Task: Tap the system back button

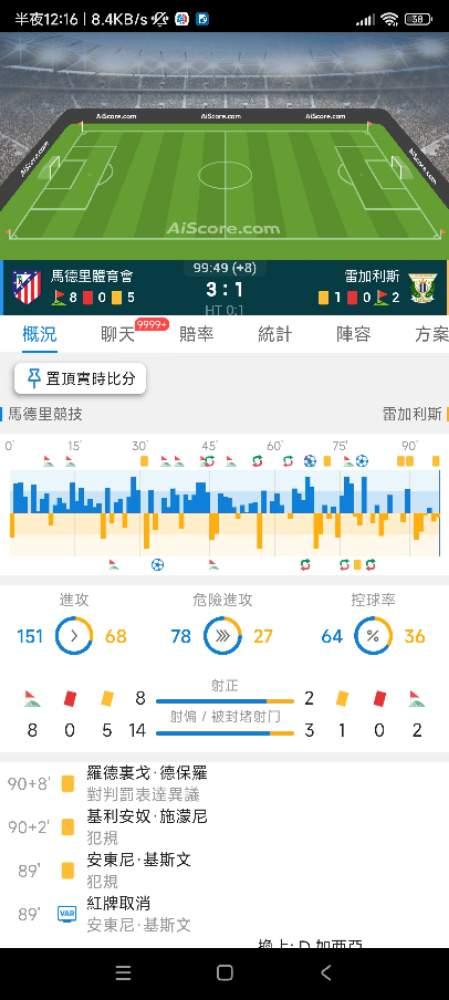Action: pyautogui.click(x=326, y=973)
